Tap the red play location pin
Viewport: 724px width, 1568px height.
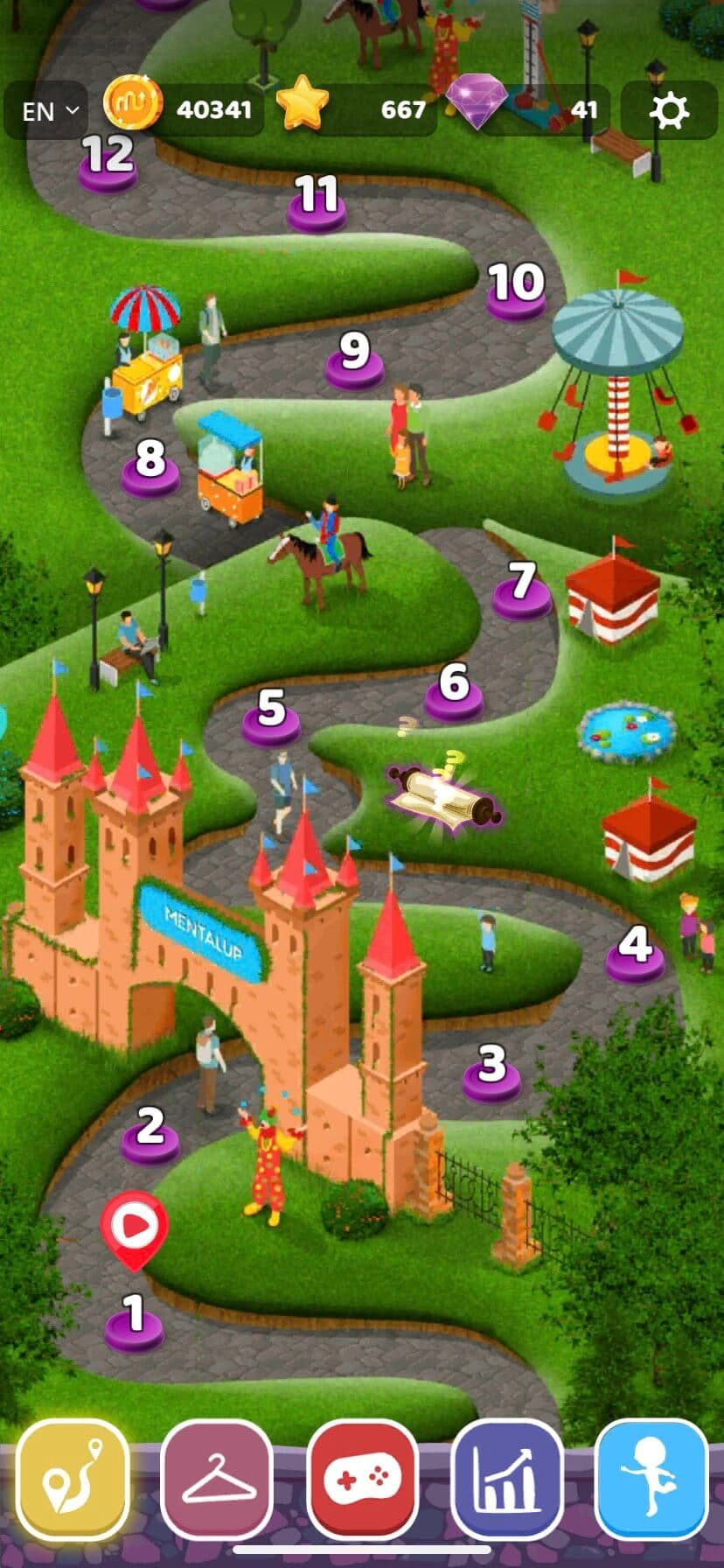point(136,1223)
